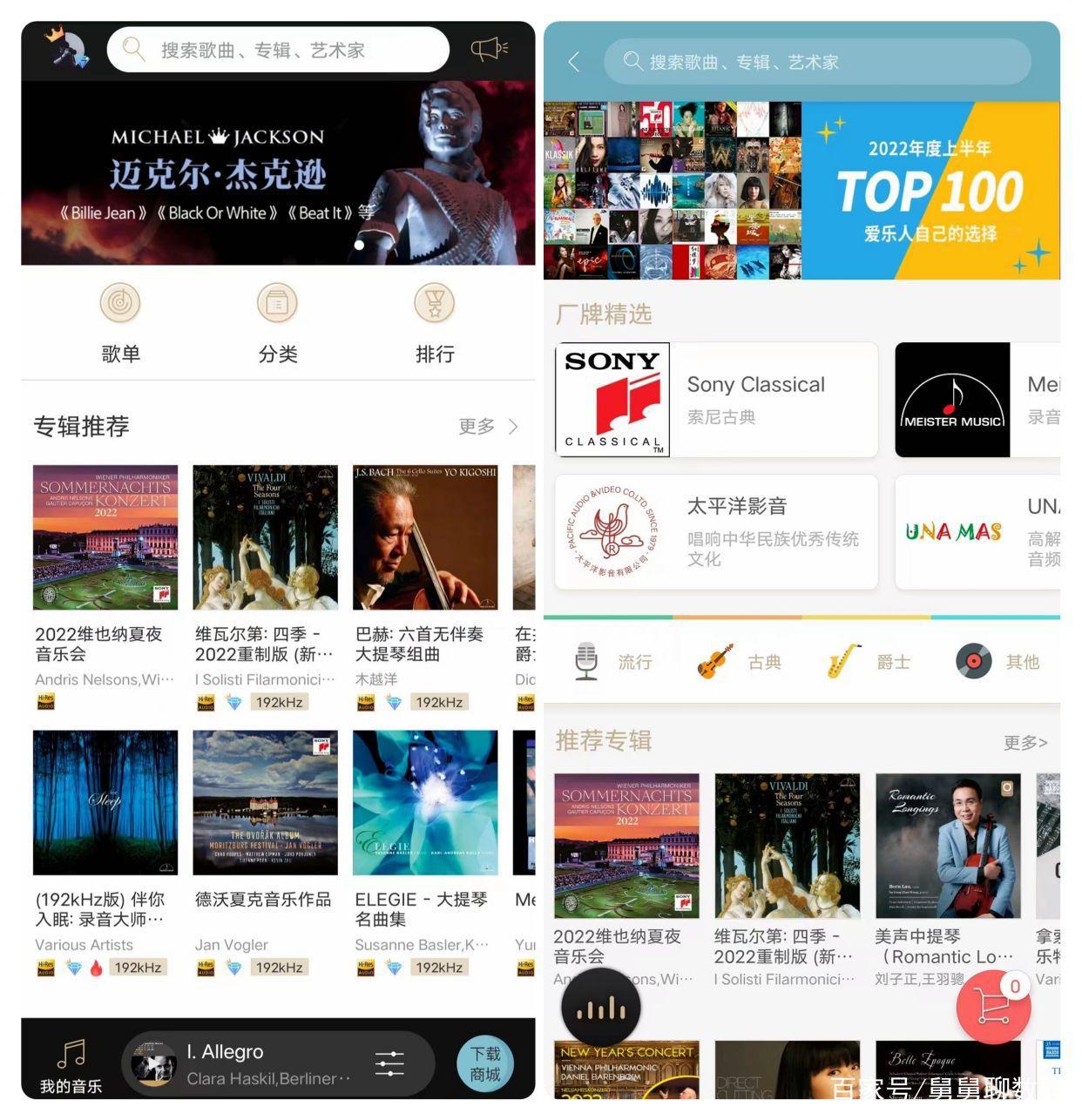Open the Sony Classical label card
The width and height of the screenshot is (1082, 1120).
pyautogui.click(x=714, y=400)
